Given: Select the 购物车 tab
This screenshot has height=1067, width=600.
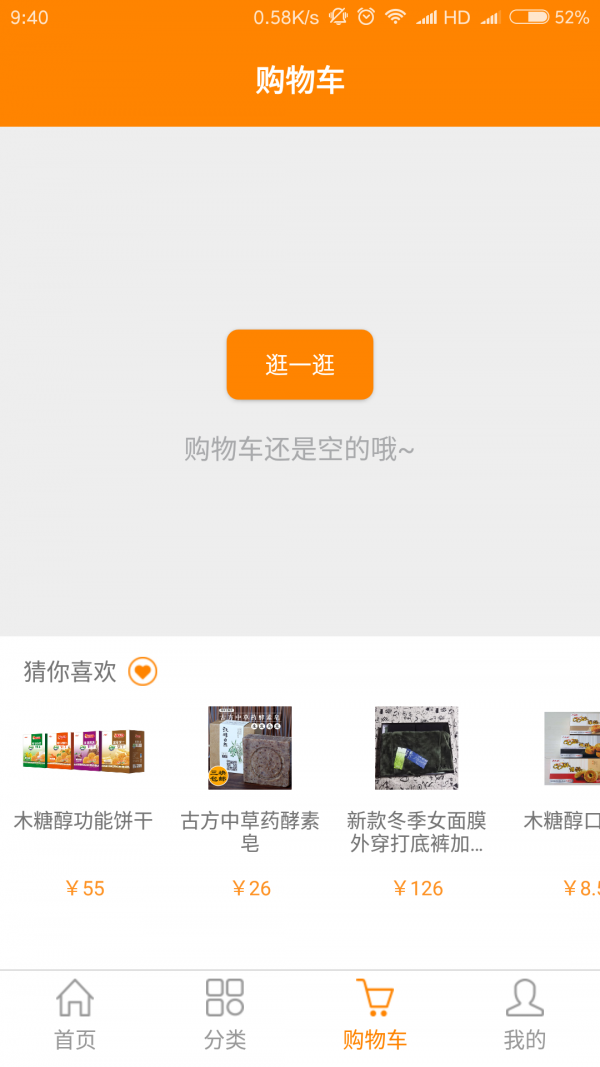Looking at the screenshot, I should (x=375, y=1015).
